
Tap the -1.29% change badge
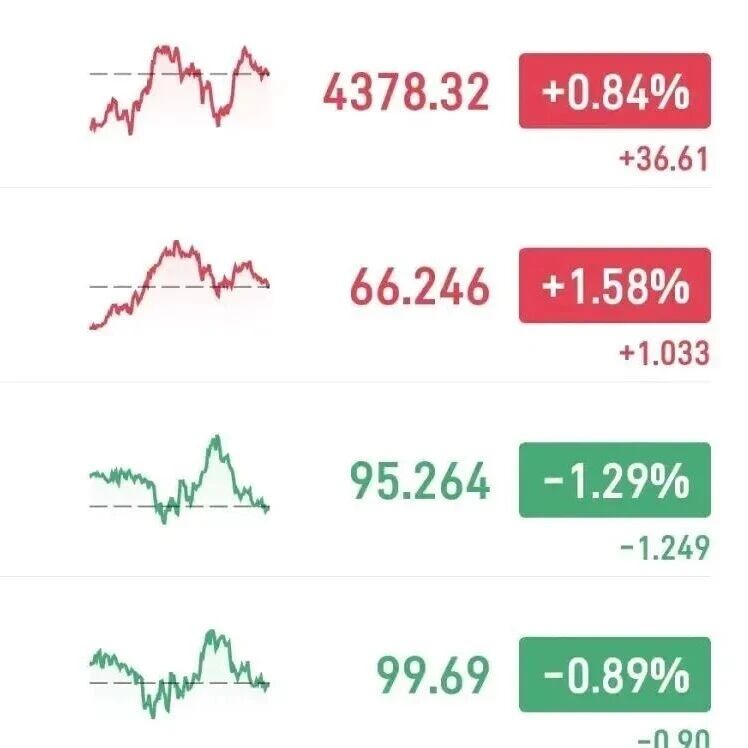pos(615,480)
